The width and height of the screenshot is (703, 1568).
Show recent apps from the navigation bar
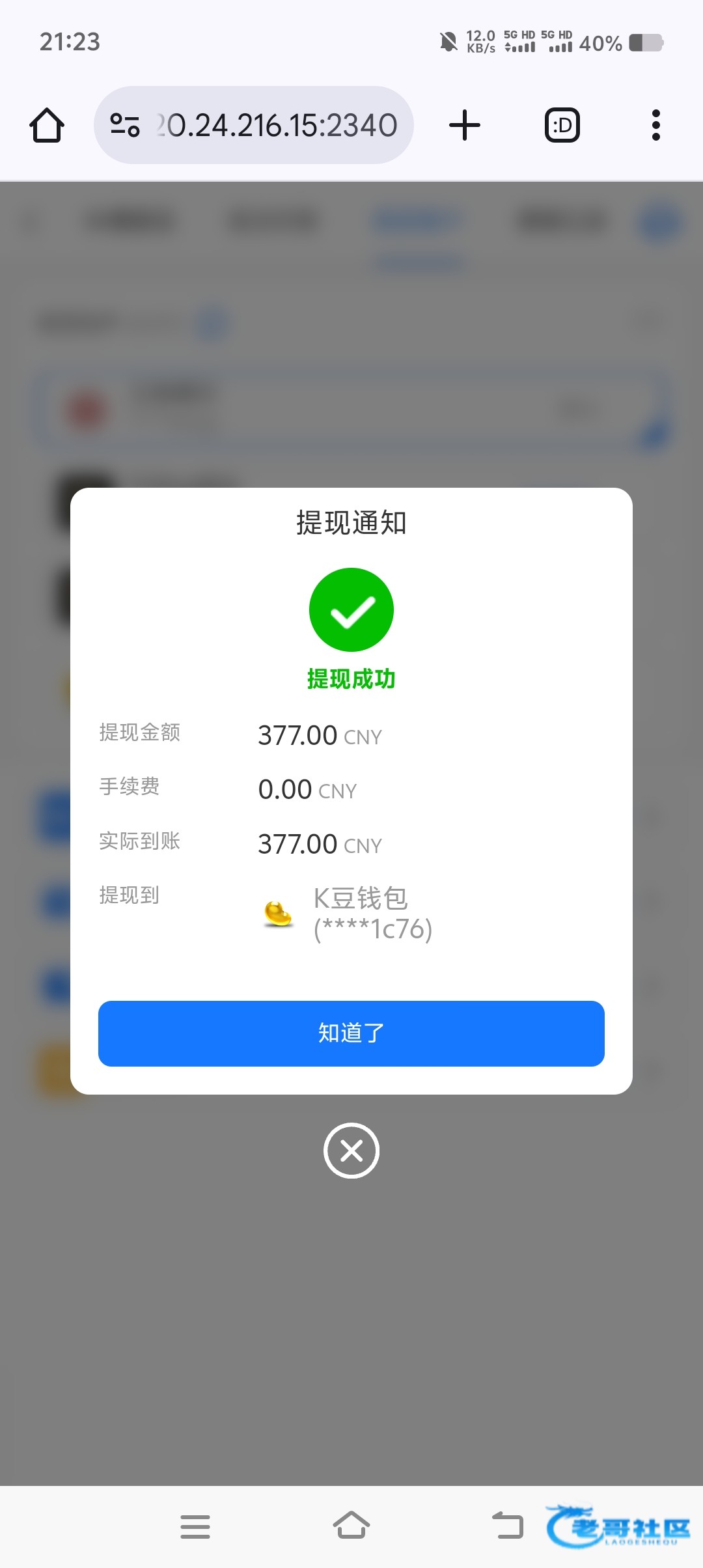coord(195,1526)
